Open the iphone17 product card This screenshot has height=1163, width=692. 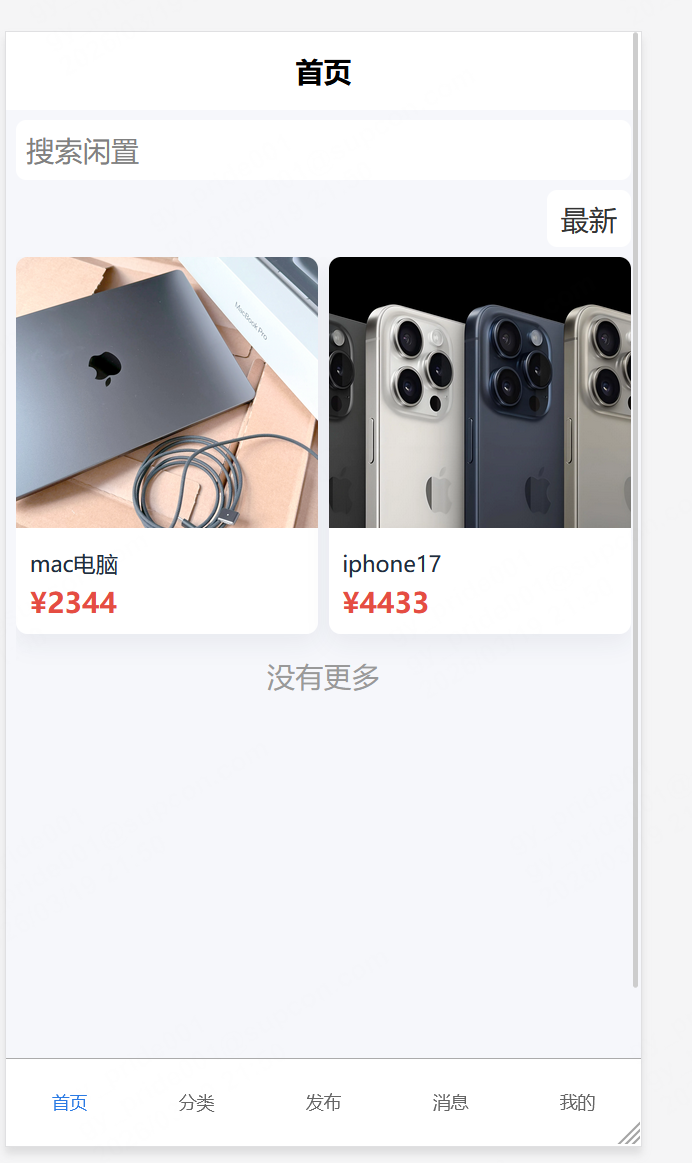pyautogui.click(x=479, y=444)
